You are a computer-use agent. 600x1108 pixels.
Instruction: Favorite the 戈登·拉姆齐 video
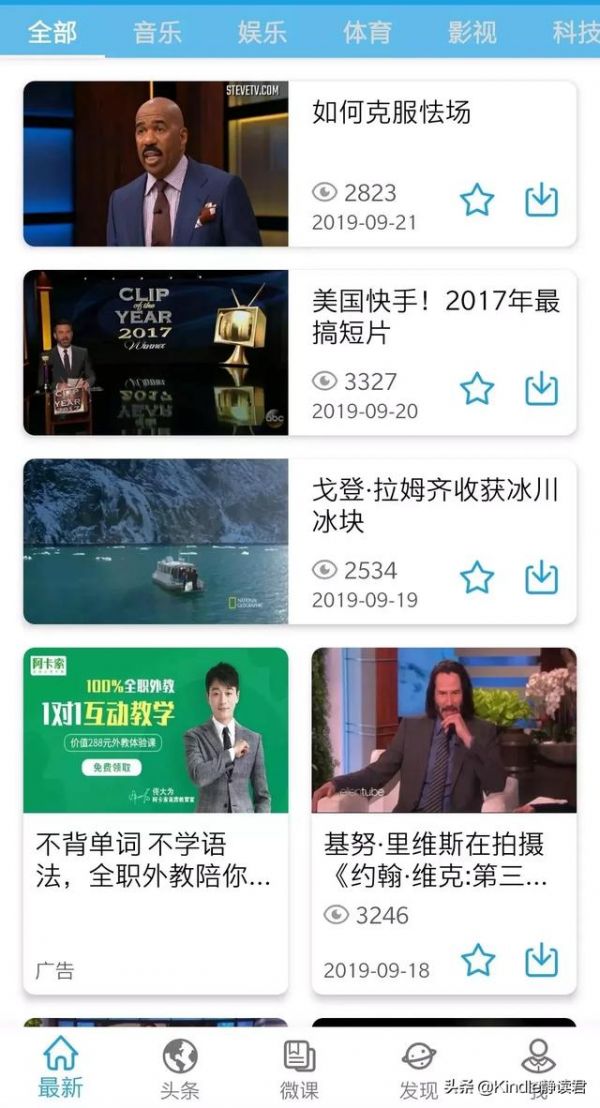click(x=477, y=577)
